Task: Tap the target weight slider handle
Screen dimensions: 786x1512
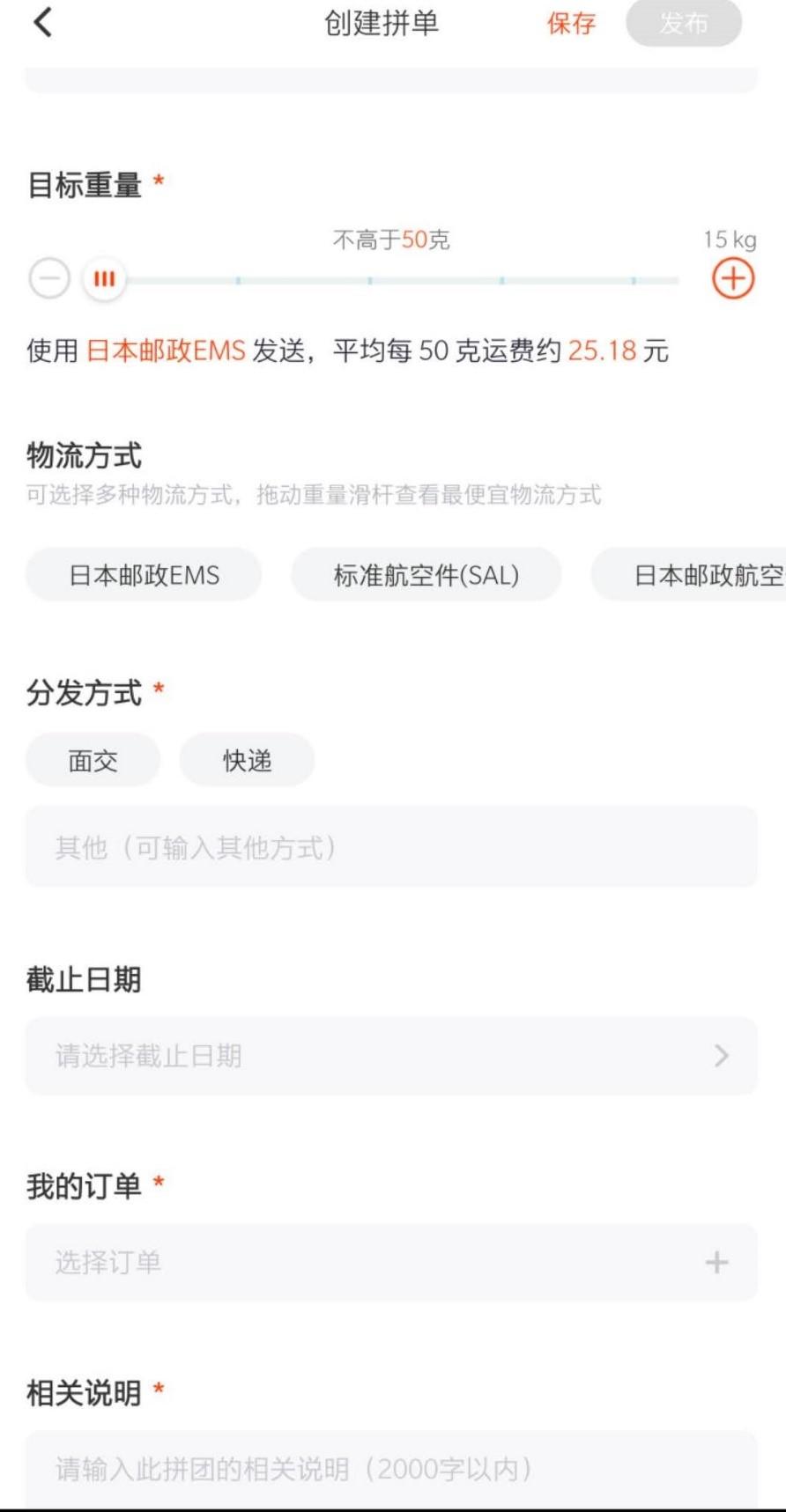Action: (104, 280)
